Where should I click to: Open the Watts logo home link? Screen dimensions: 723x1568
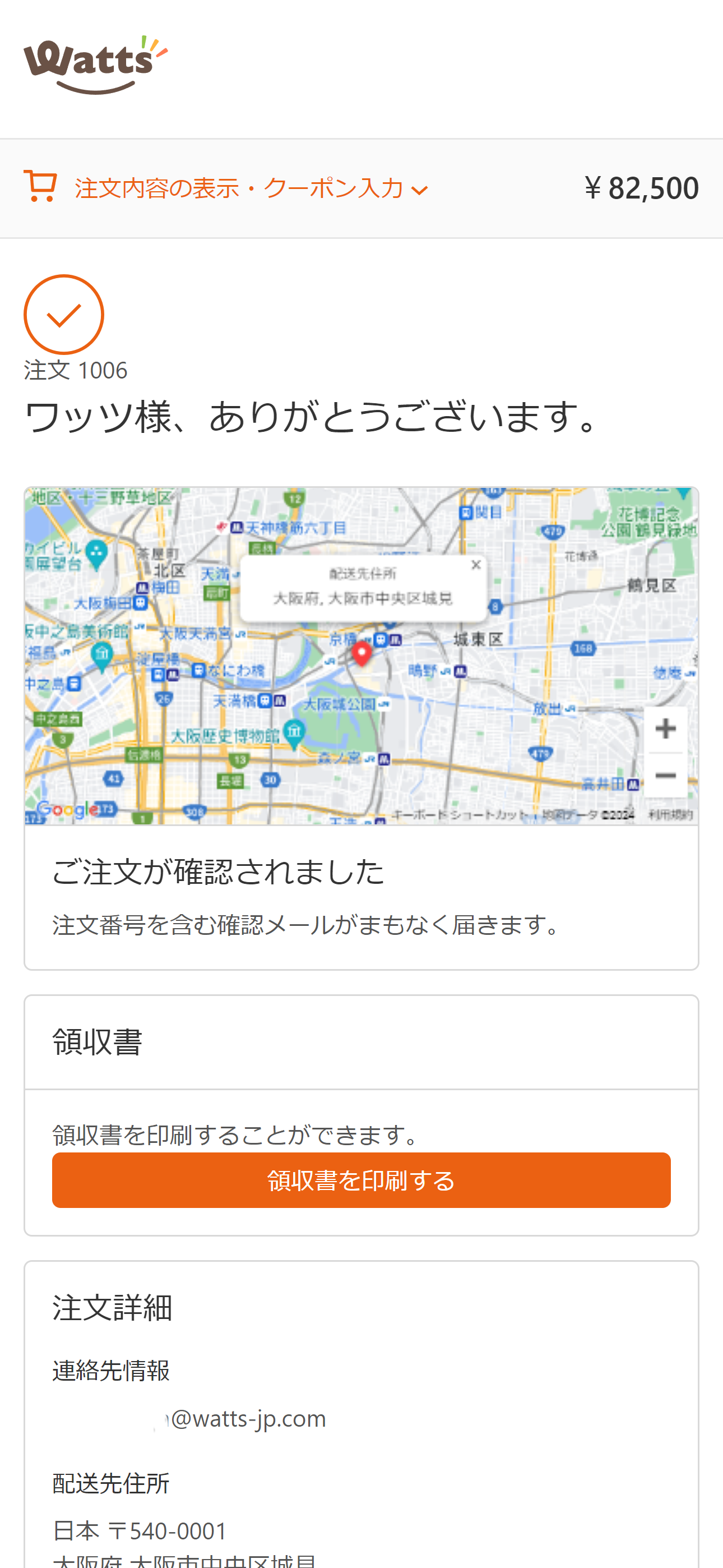click(95, 66)
